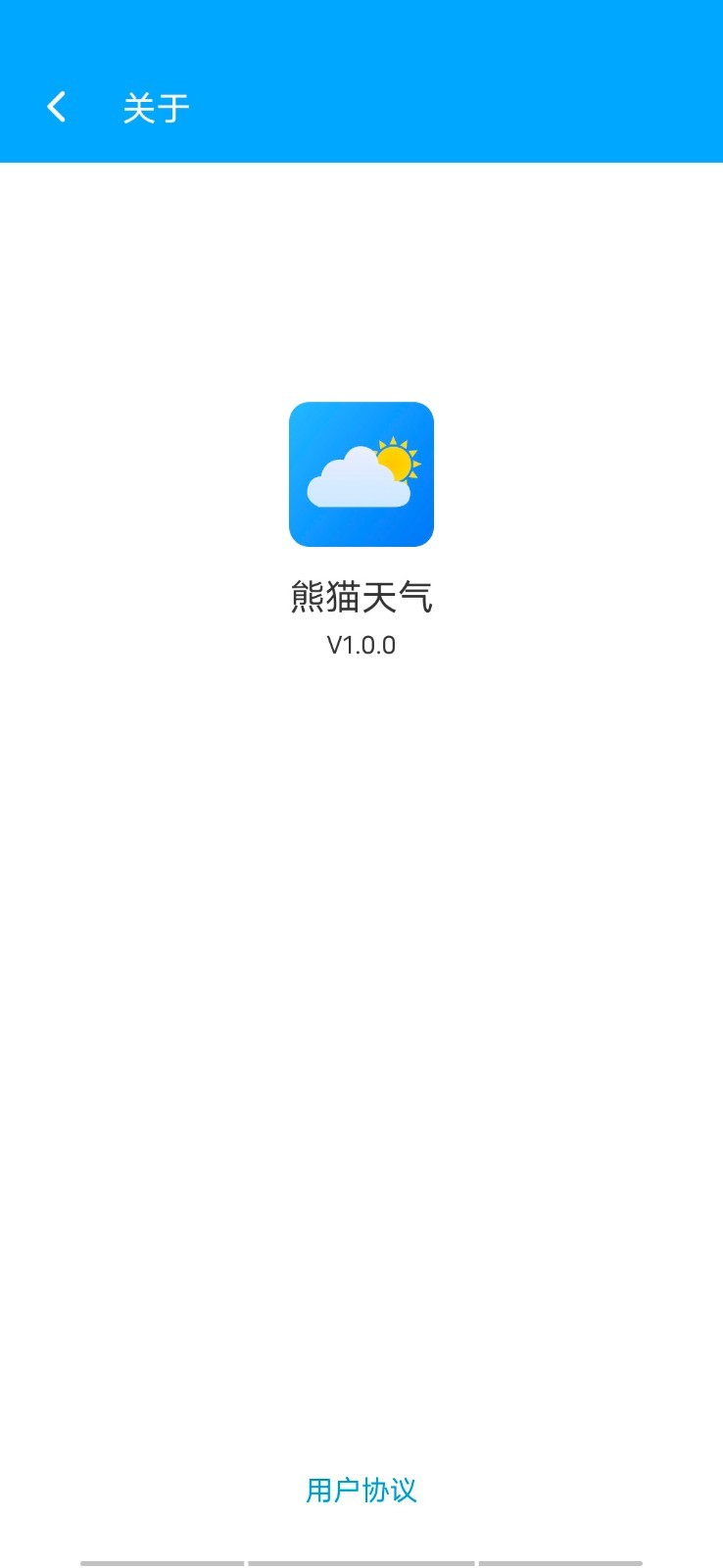
Task: Click the version text below 熊猫天气
Action: coord(361,646)
